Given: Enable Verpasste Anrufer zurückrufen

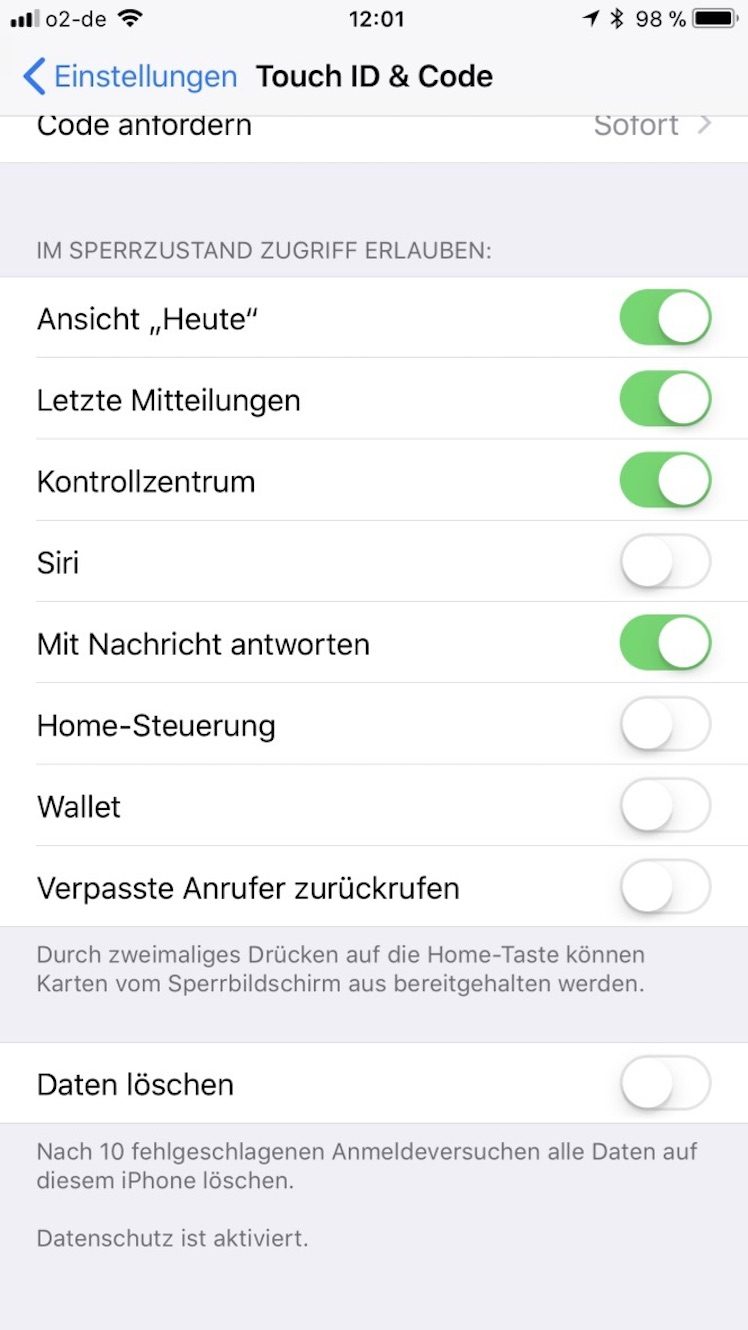Looking at the screenshot, I should pyautogui.click(x=665, y=887).
